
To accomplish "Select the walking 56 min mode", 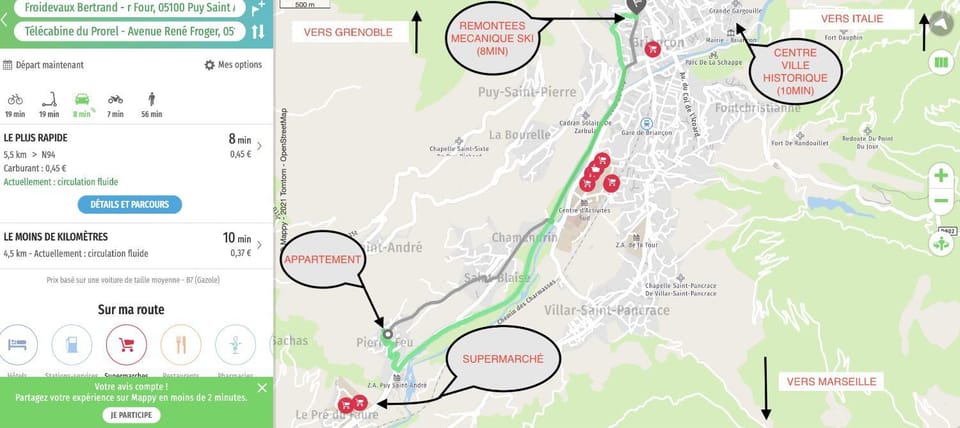I will (x=152, y=104).
